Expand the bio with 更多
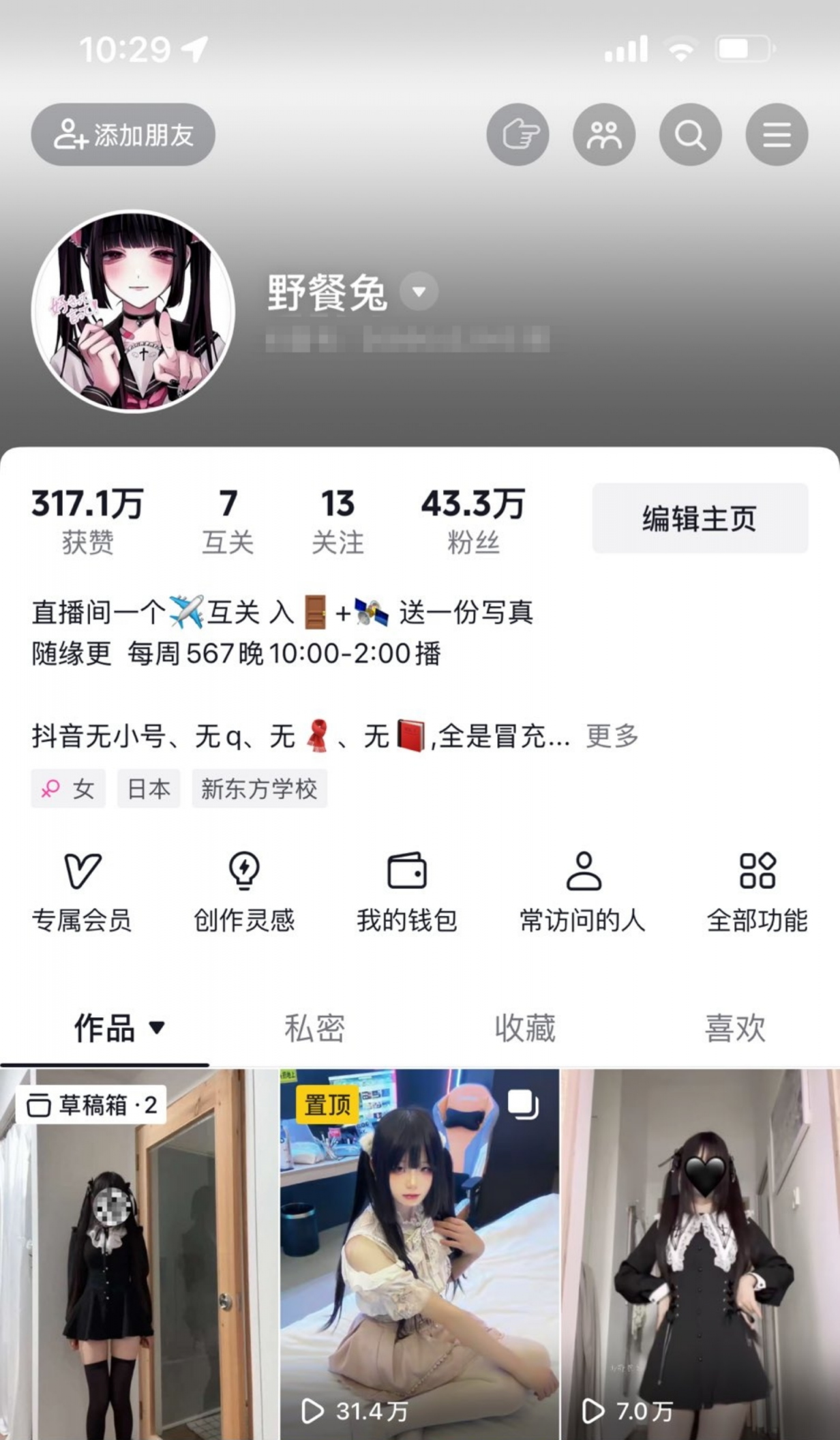840x1440 pixels. click(x=612, y=736)
